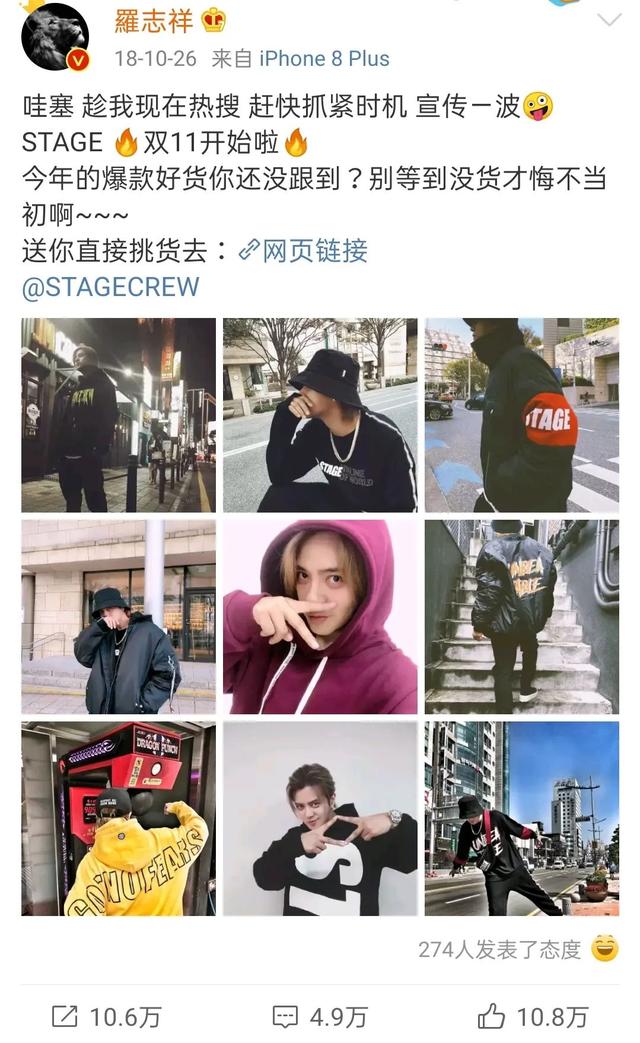Expand the post options chevron
This screenshot has width=640, height=1043.
[x=609, y=20]
